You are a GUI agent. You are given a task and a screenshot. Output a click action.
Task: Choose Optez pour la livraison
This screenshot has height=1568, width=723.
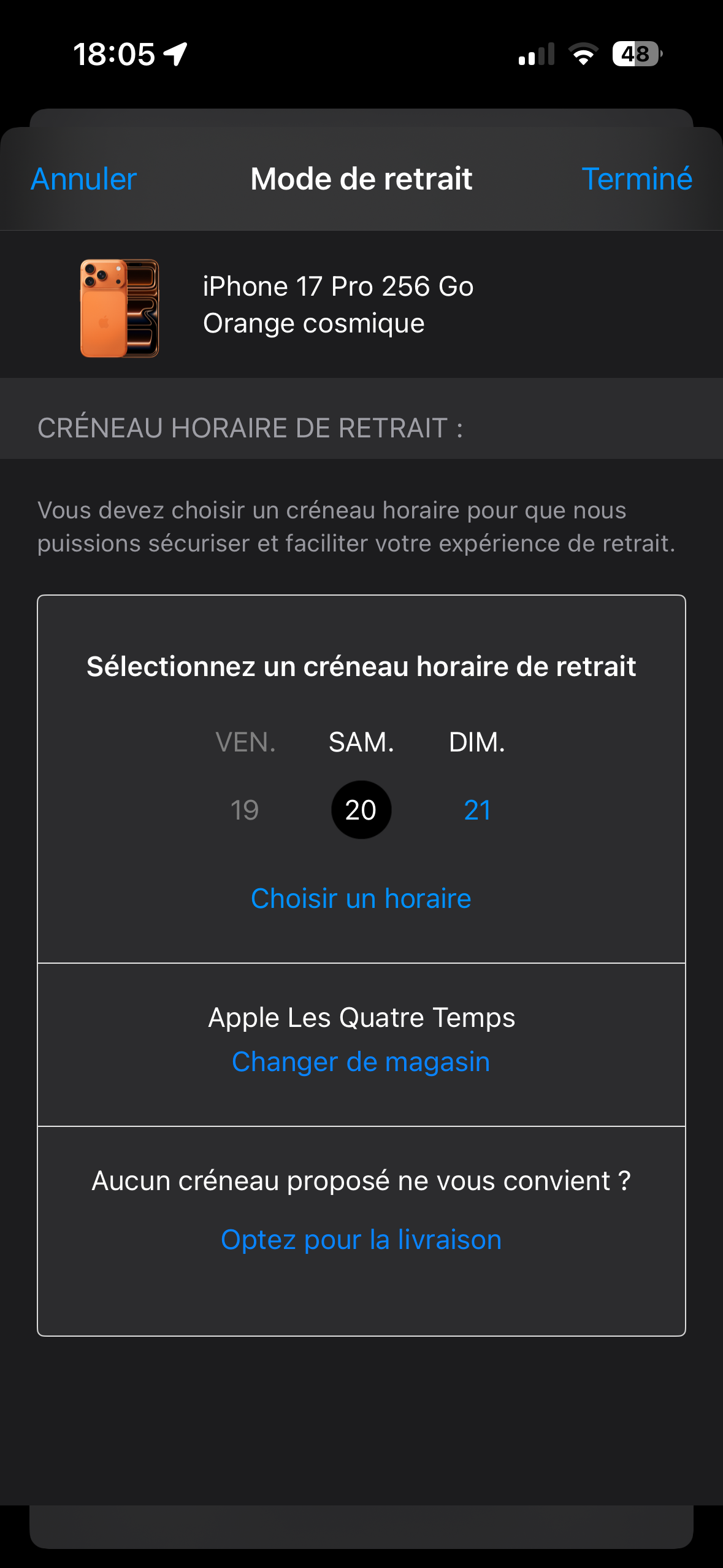361,1240
